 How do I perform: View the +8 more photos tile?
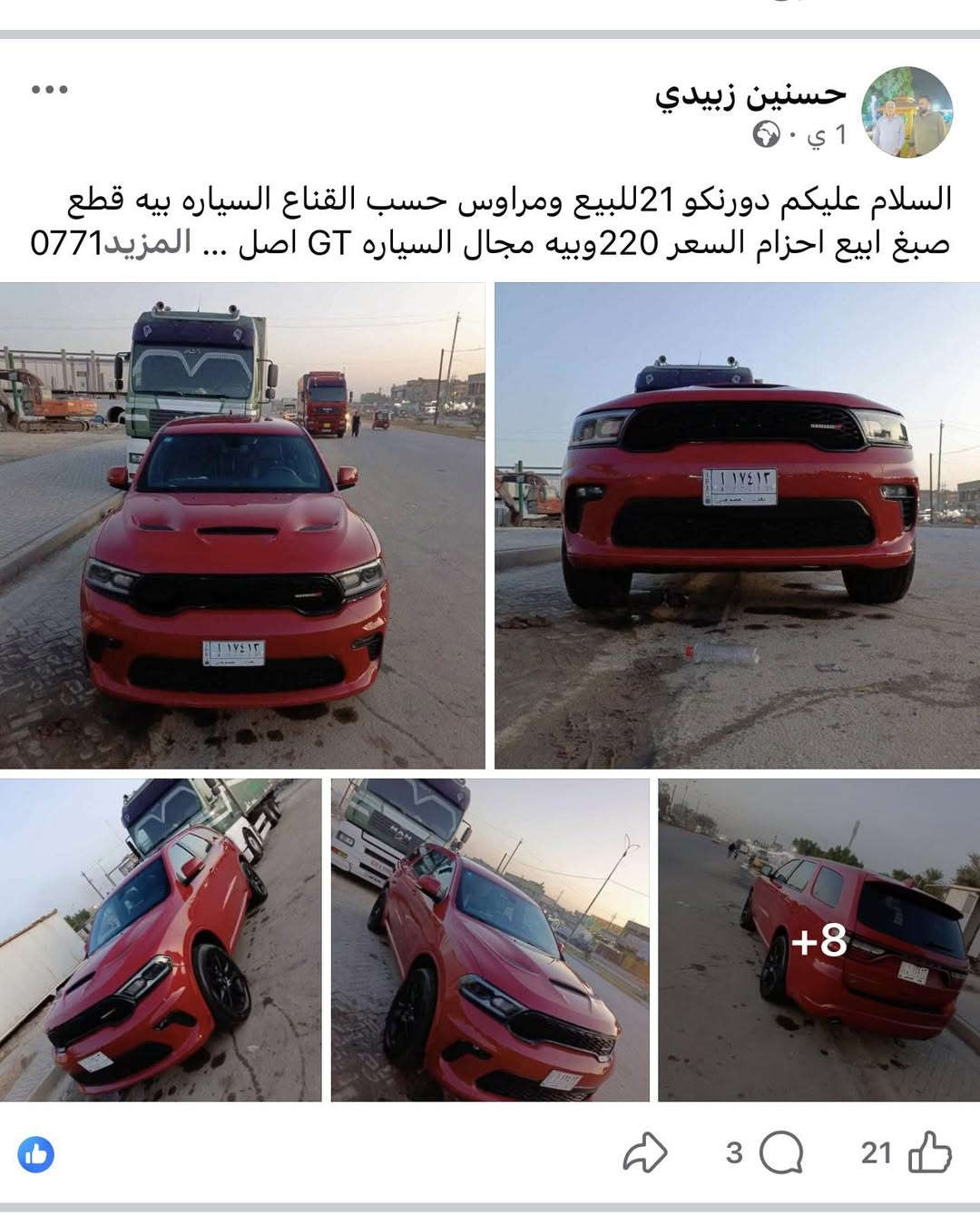[818, 940]
